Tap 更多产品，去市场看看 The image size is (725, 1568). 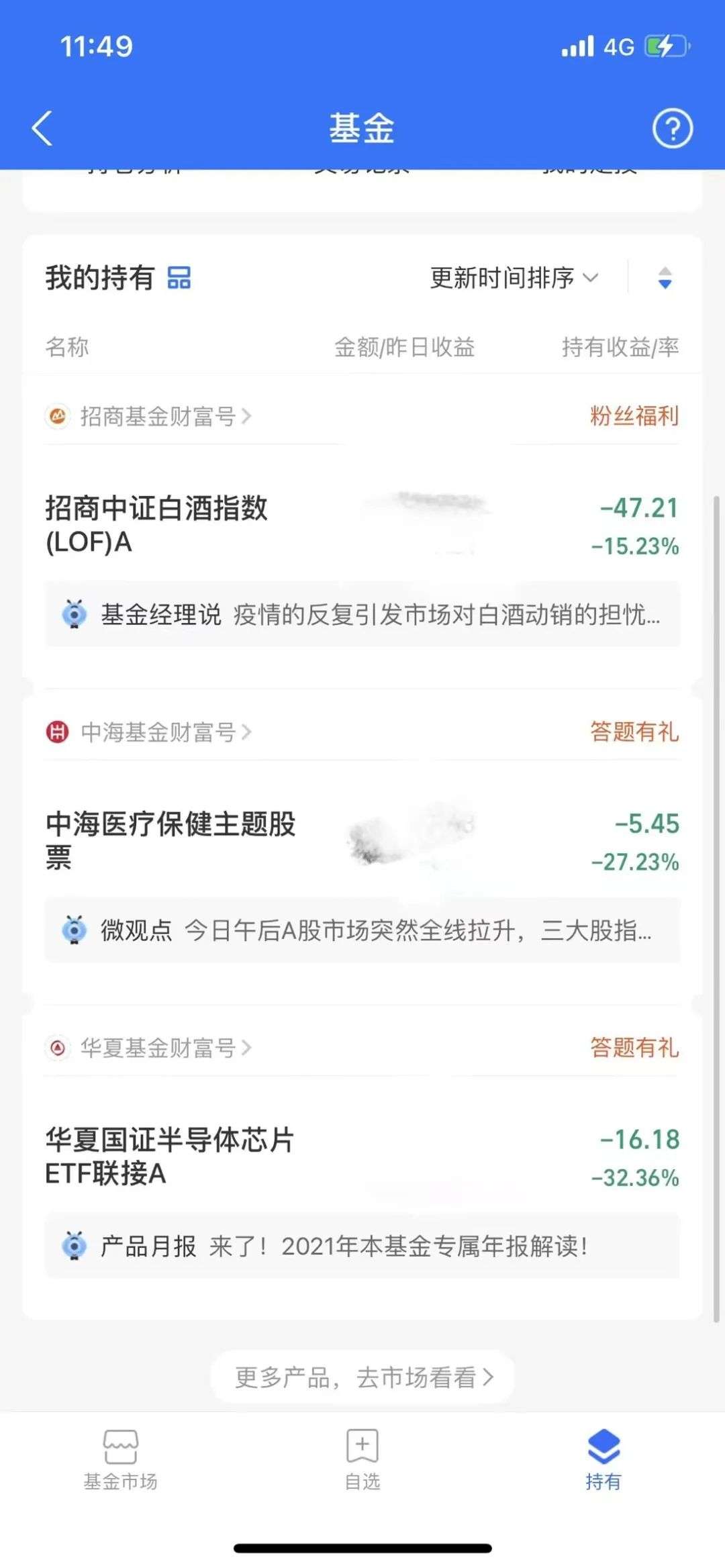tap(362, 1377)
